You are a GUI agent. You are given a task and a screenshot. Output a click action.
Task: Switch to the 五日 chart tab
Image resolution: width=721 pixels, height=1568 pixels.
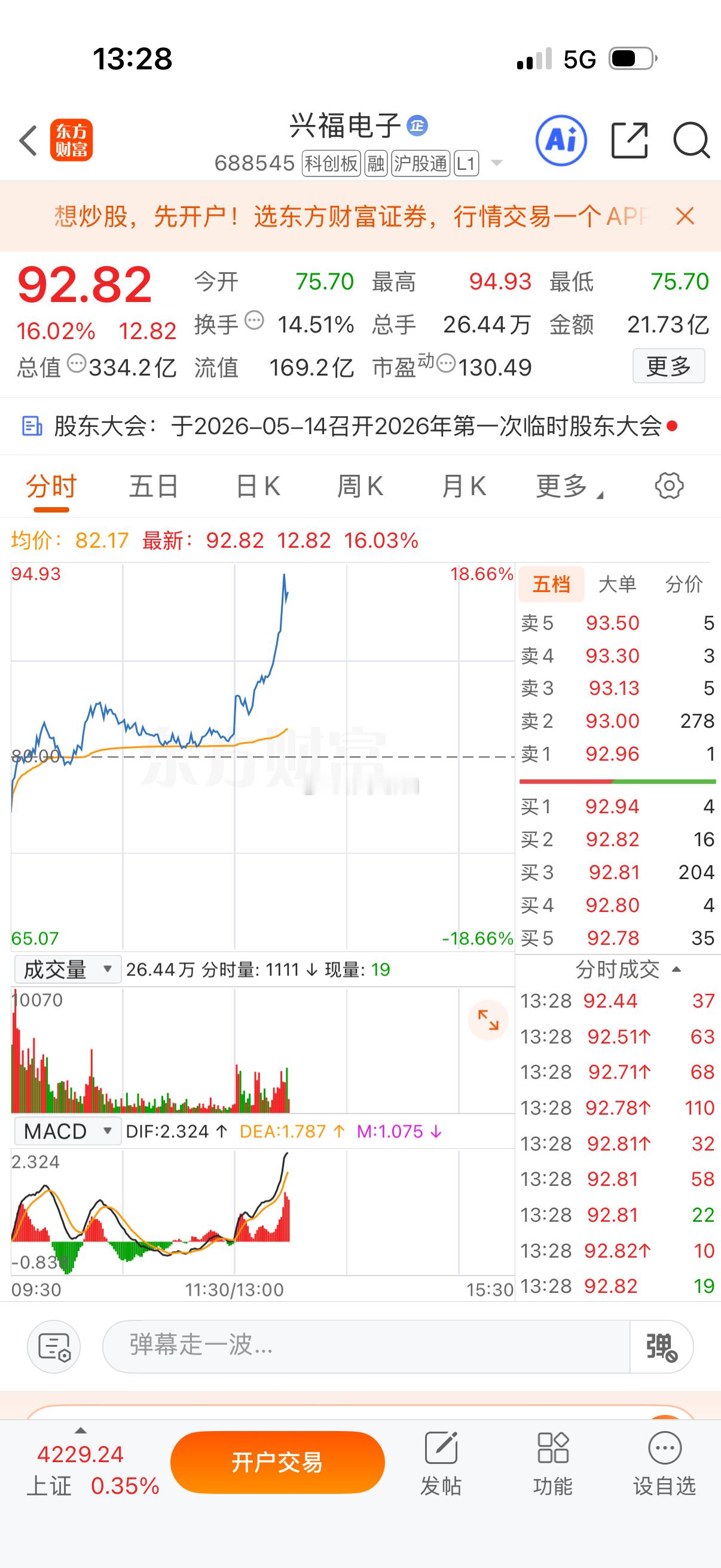coord(154,486)
